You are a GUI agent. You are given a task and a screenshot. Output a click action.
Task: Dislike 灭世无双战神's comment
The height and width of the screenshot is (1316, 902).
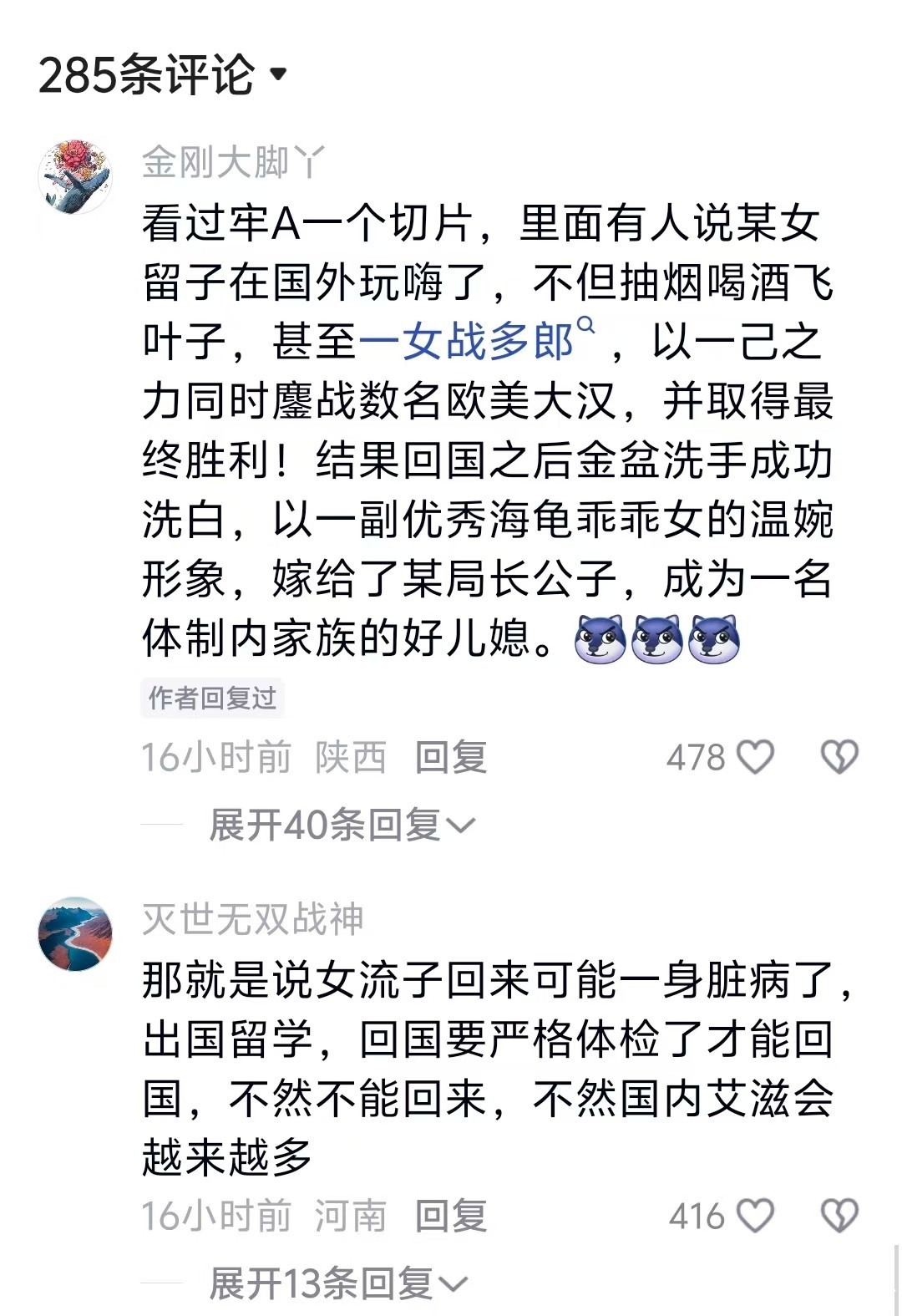point(839,1216)
